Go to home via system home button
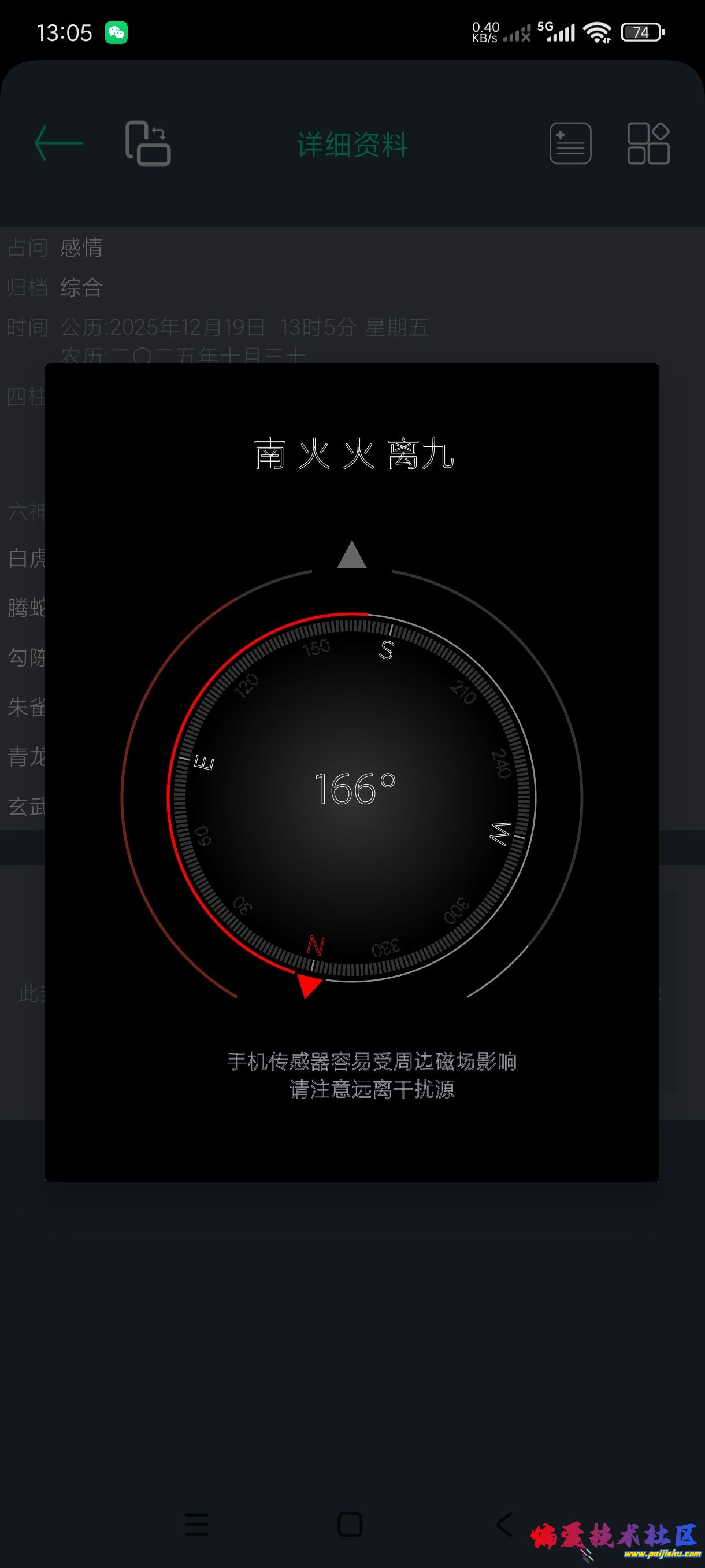This screenshot has height=1568, width=705. point(350,1525)
